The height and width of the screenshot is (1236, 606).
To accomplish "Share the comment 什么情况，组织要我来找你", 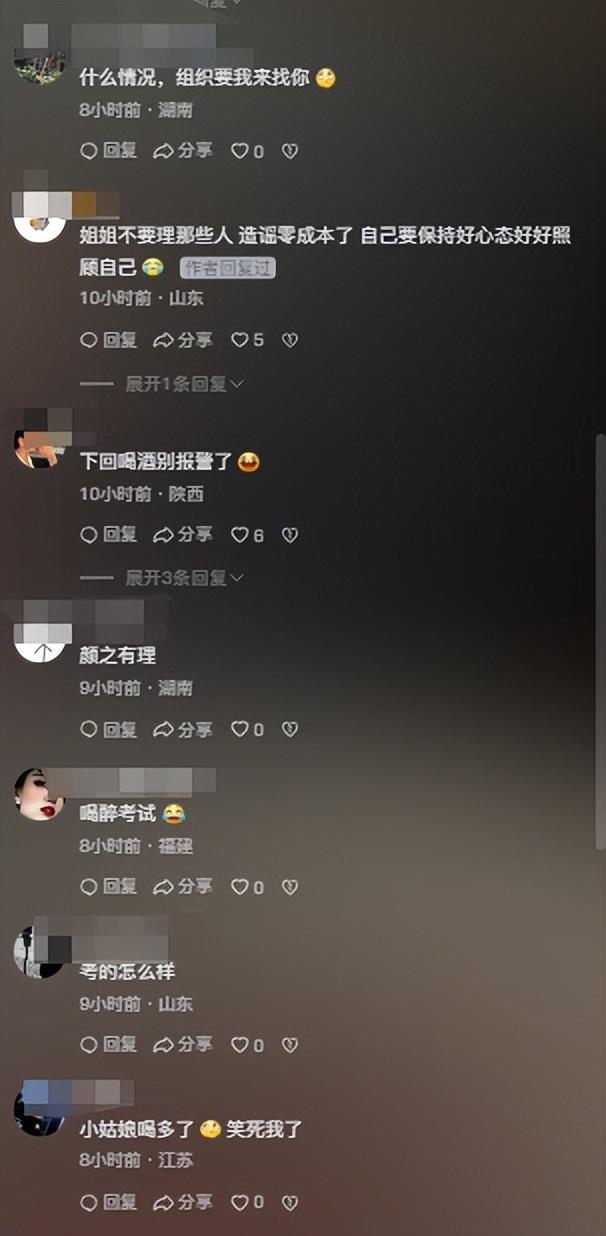I will [183, 151].
